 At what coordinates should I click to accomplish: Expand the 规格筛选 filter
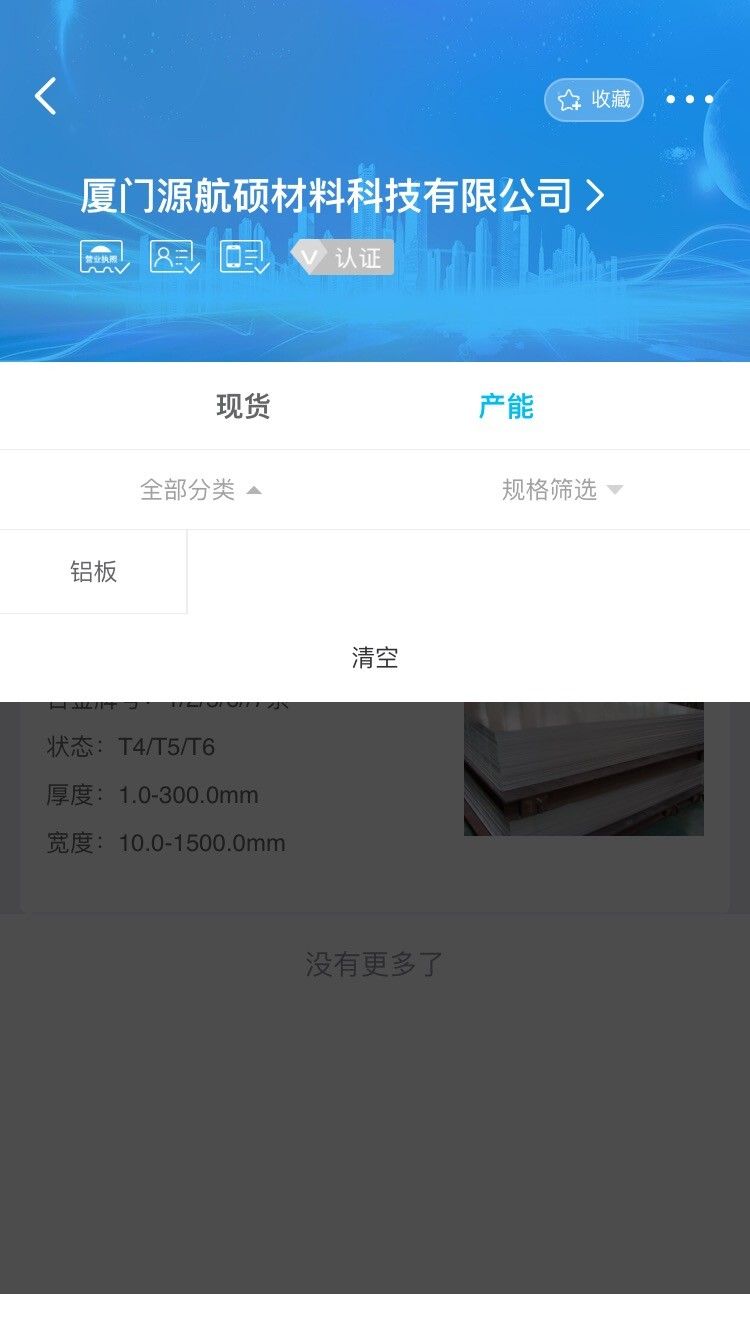tap(562, 490)
